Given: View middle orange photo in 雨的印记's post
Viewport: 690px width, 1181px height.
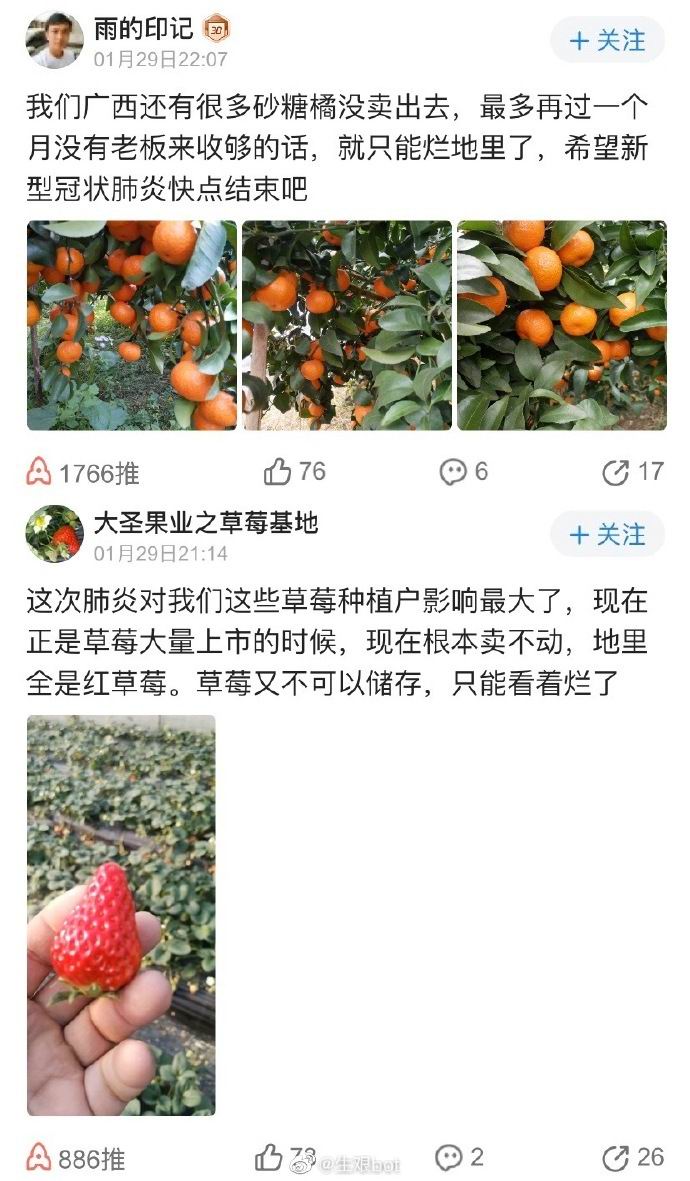Looking at the screenshot, I should click(x=347, y=326).
